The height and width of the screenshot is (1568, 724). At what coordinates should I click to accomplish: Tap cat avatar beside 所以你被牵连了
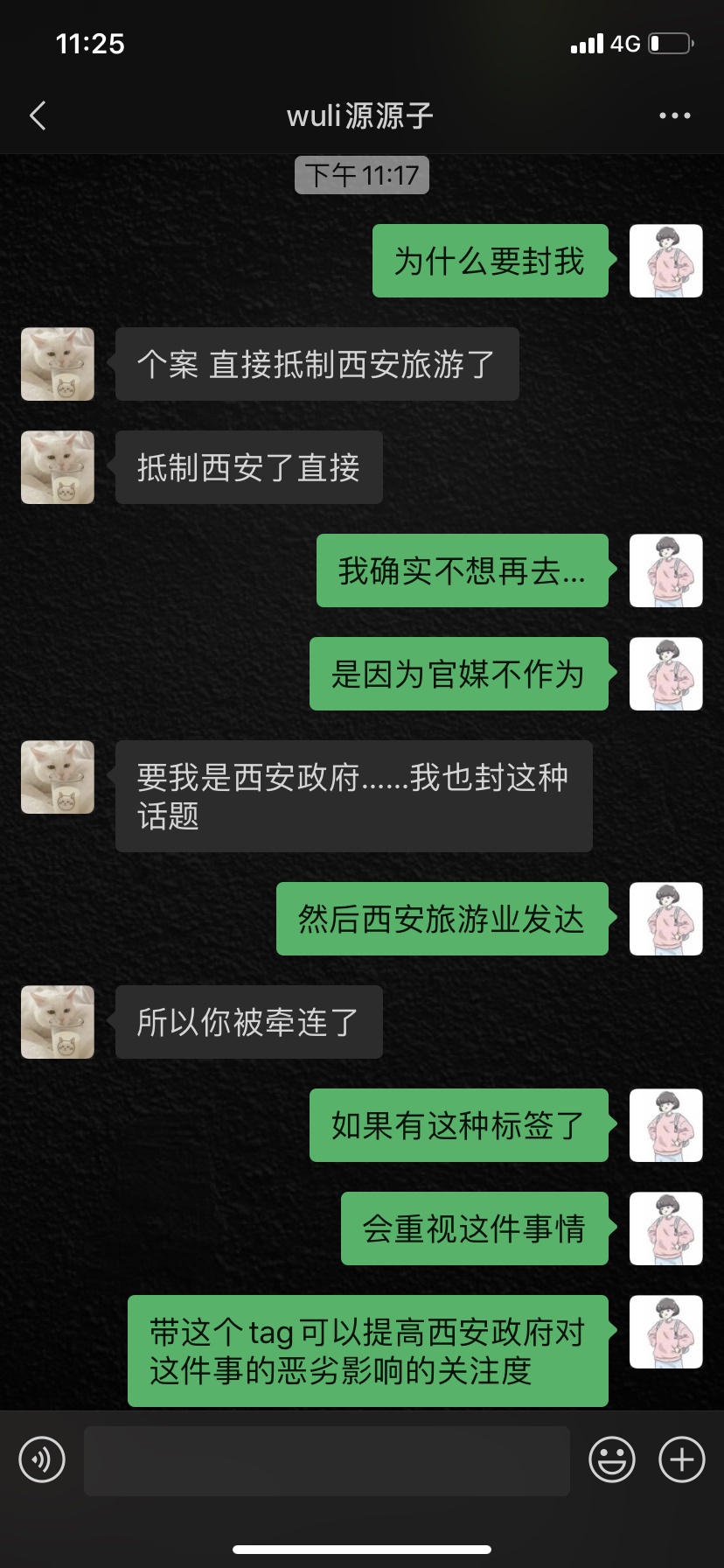point(58,1022)
